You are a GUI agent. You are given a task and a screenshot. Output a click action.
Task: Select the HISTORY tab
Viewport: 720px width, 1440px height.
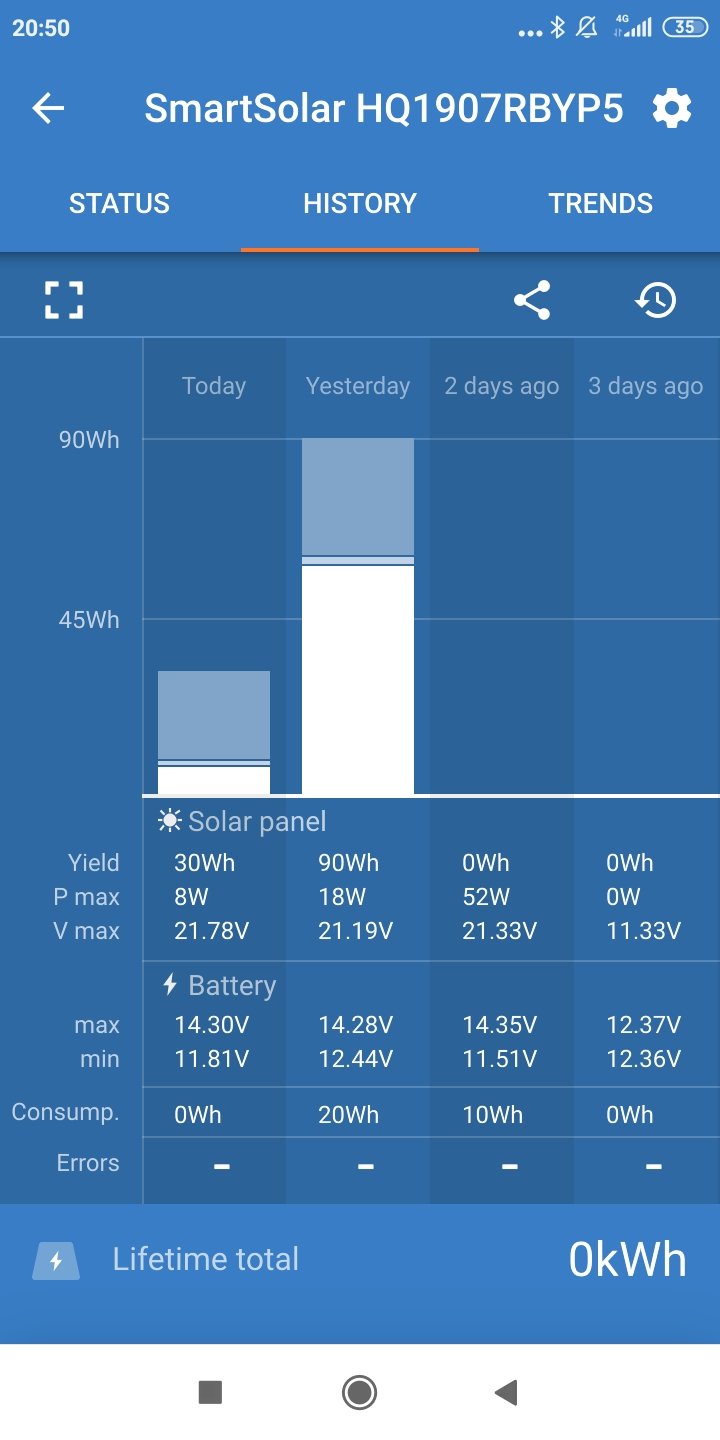click(x=360, y=203)
